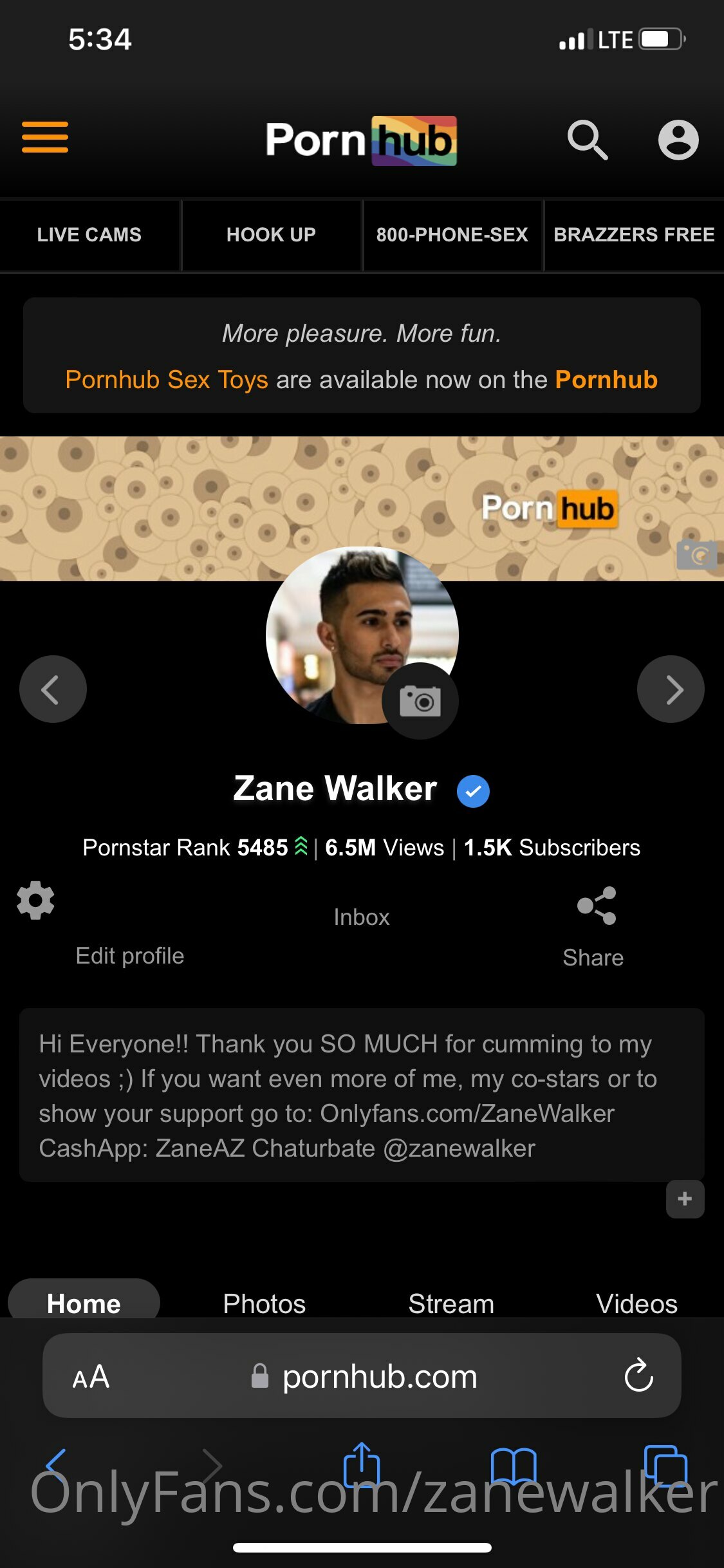Go to Live Cams
Viewport: 724px width, 1568px height.
click(x=89, y=235)
